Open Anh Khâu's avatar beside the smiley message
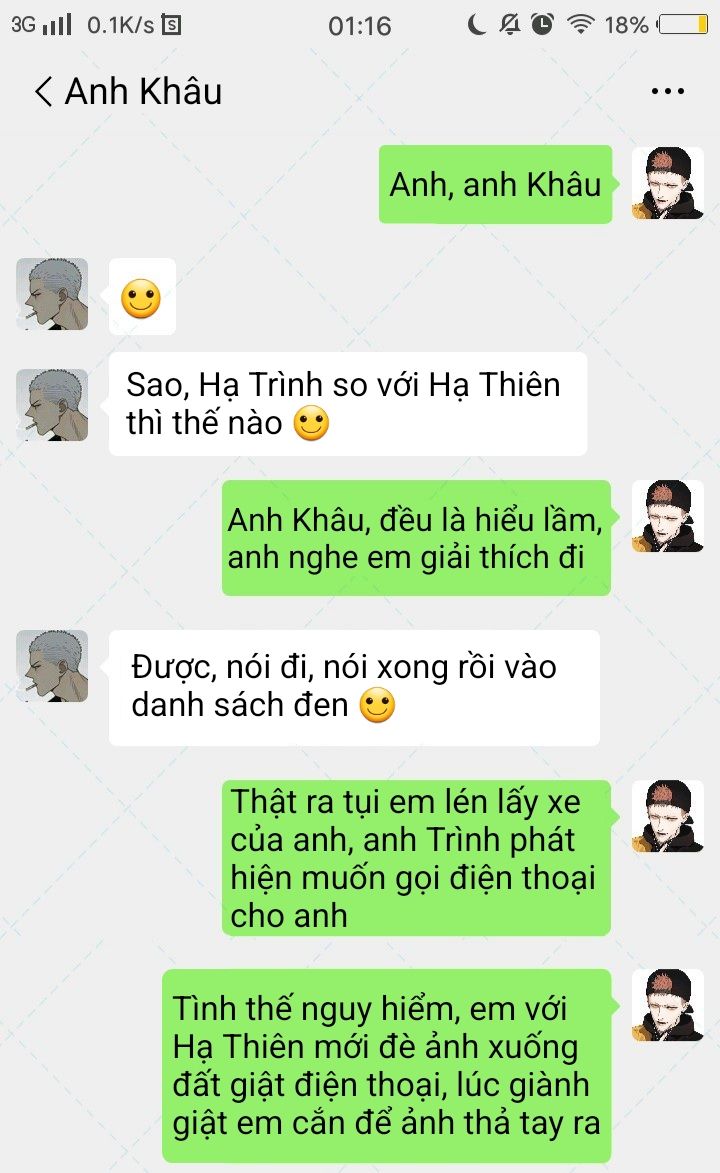Viewport: 720px width, 1173px height. (x=53, y=294)
